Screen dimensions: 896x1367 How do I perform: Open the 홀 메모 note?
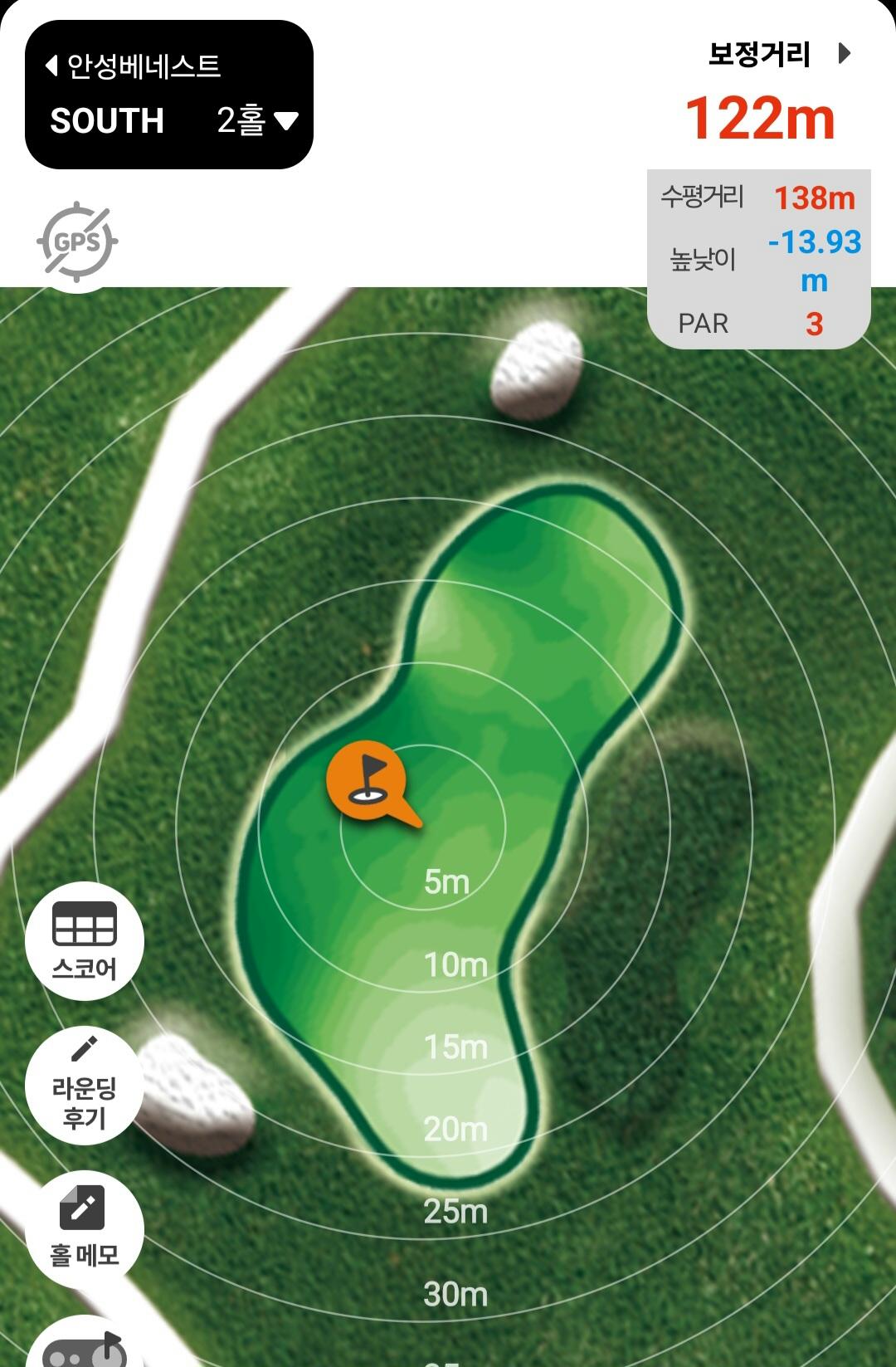point(85,1229)
